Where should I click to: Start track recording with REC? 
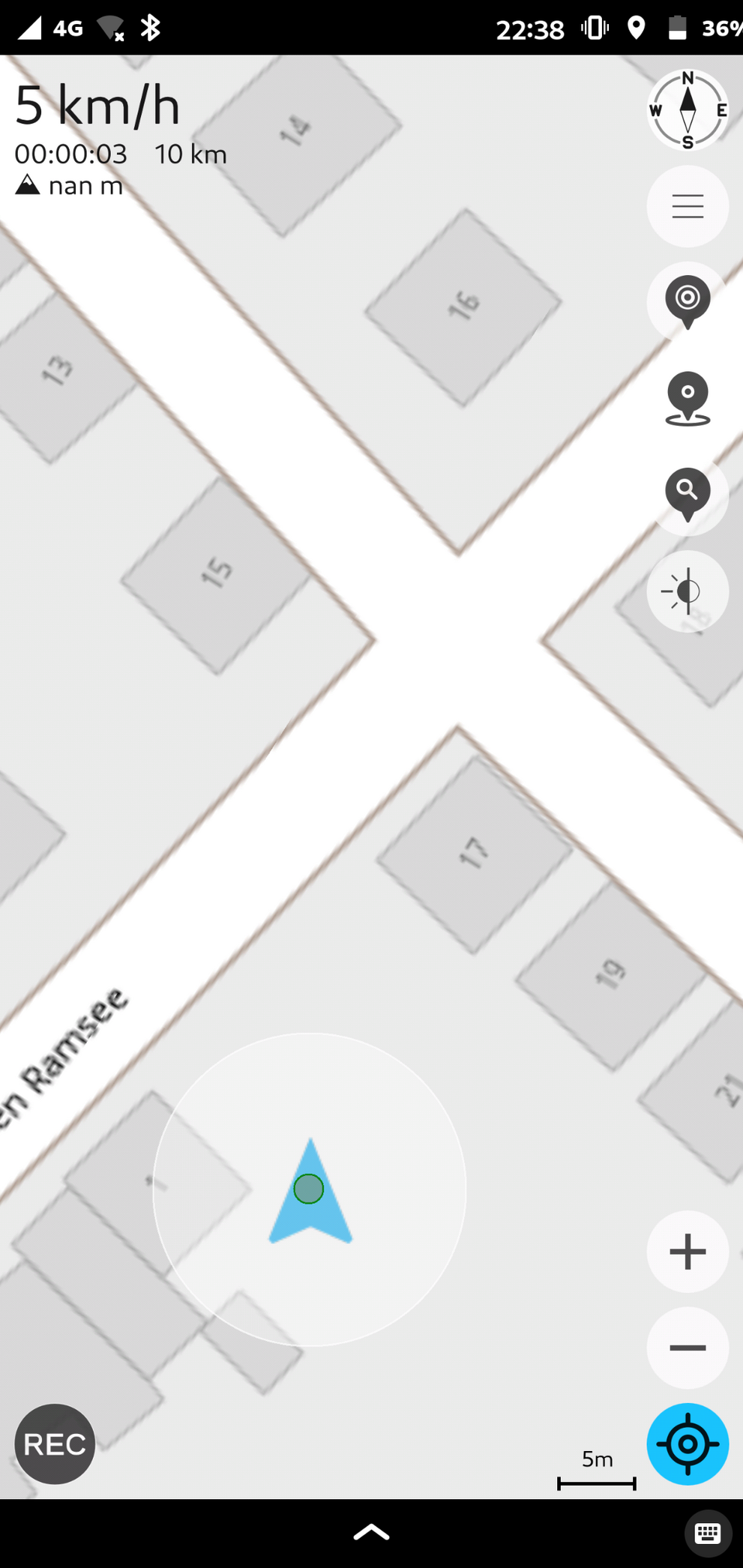55,1444
